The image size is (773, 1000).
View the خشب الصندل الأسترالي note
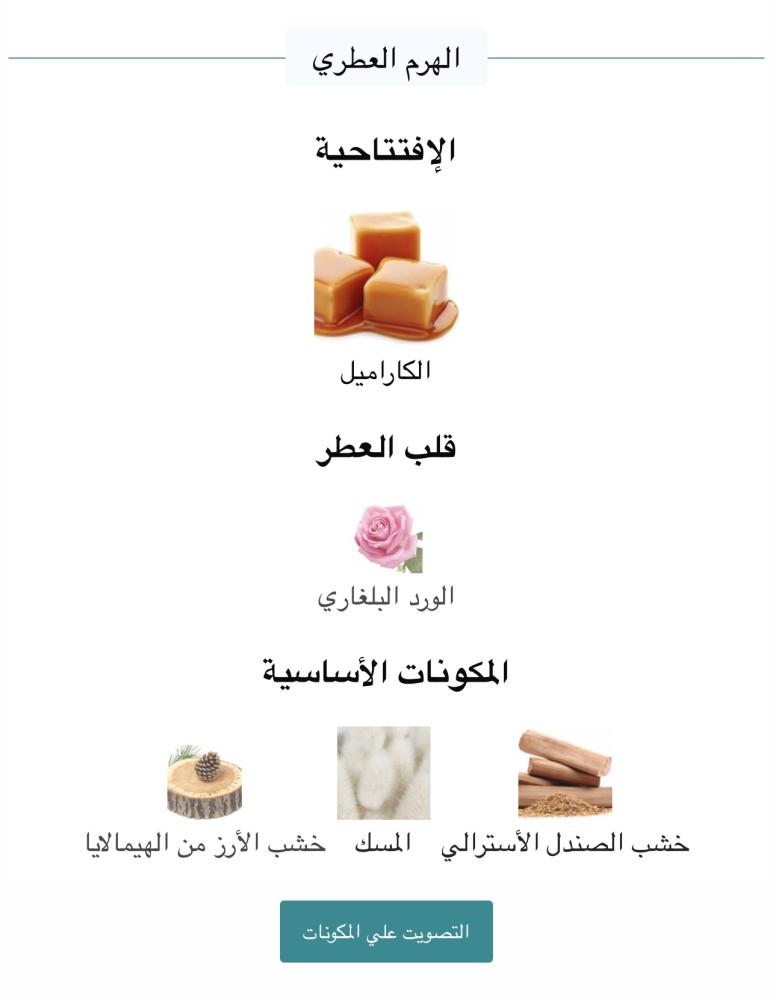click(565, 774)
